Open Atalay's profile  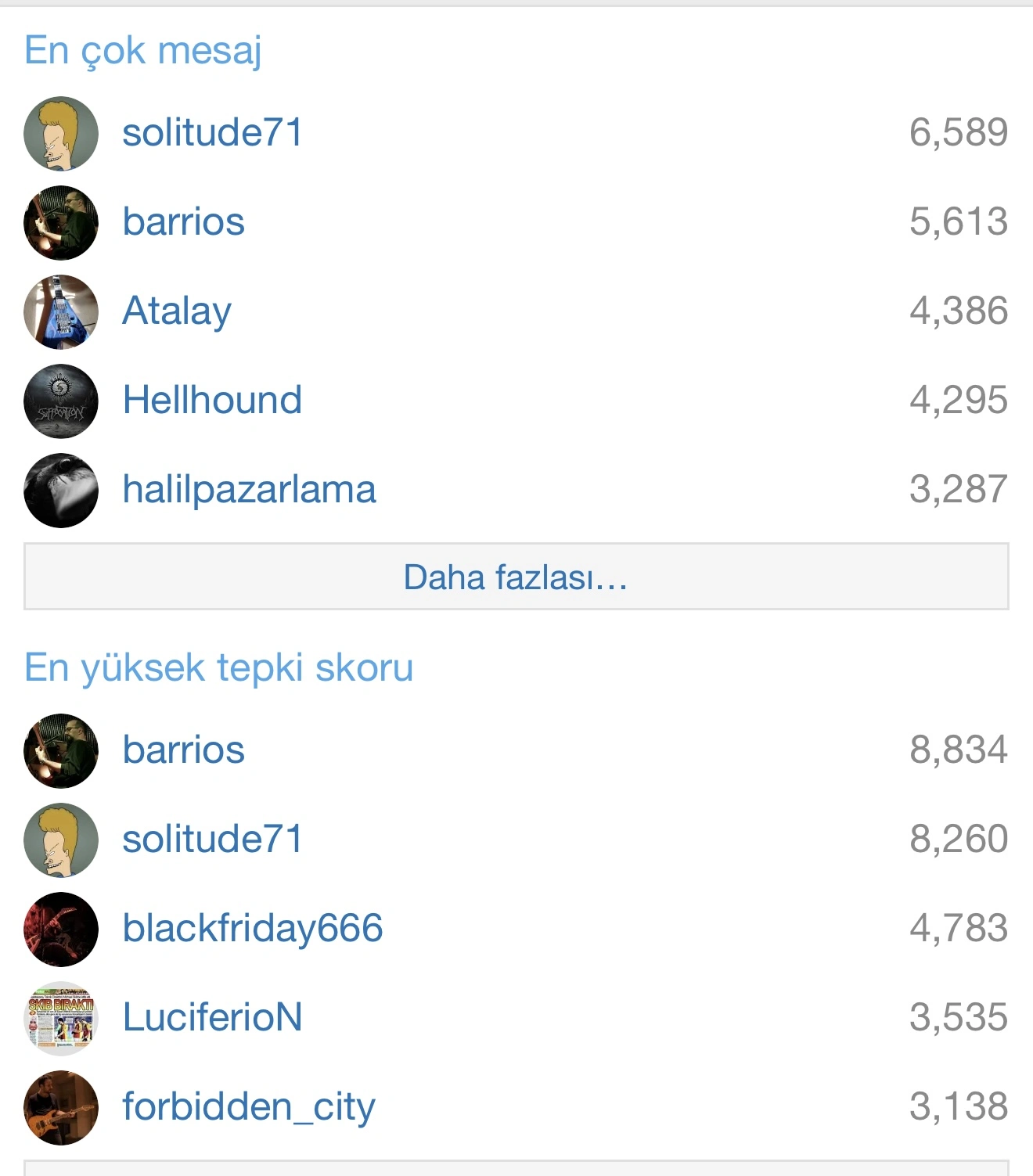177,311
